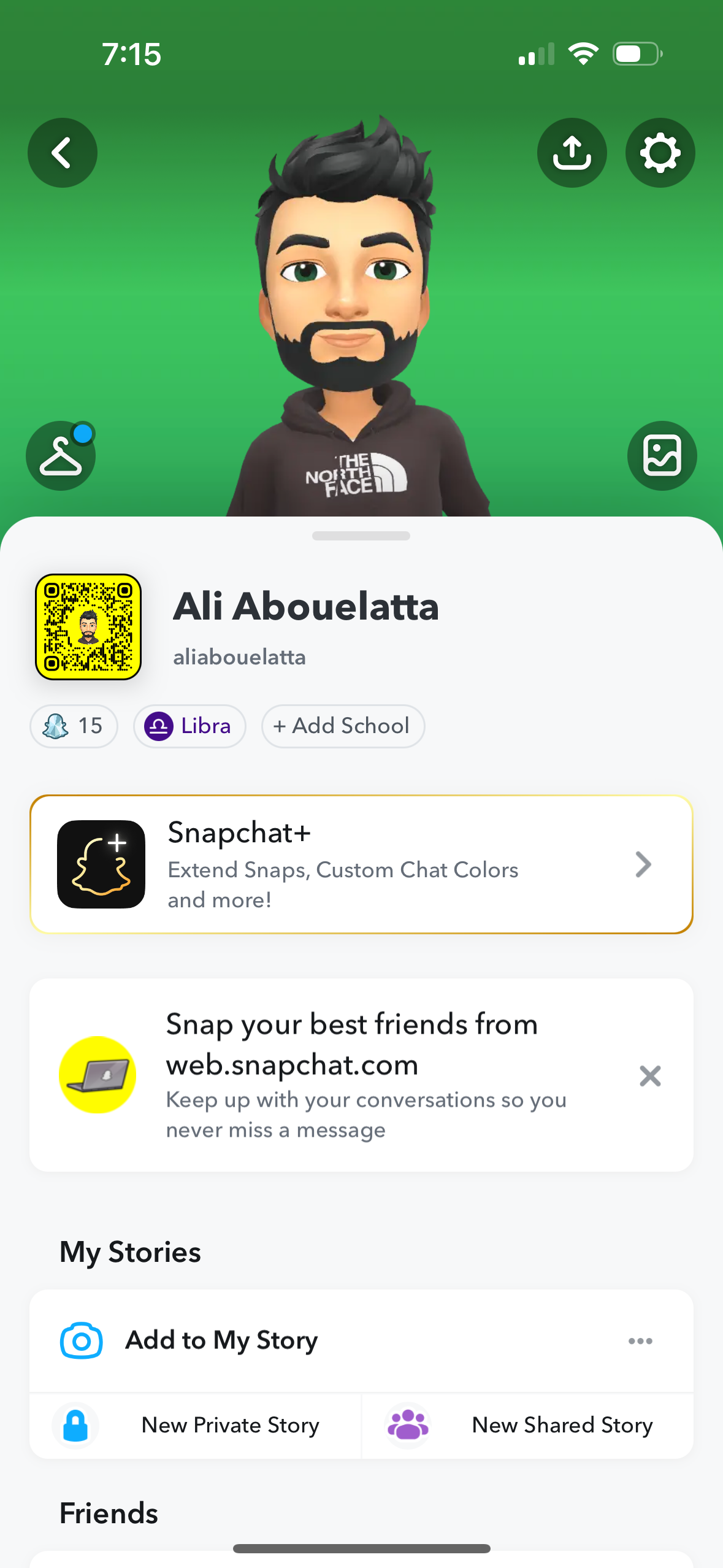The width and height of the screenshot is (723, 1568).
Task: Open your Snap score badge
Action: pos(73,726)
